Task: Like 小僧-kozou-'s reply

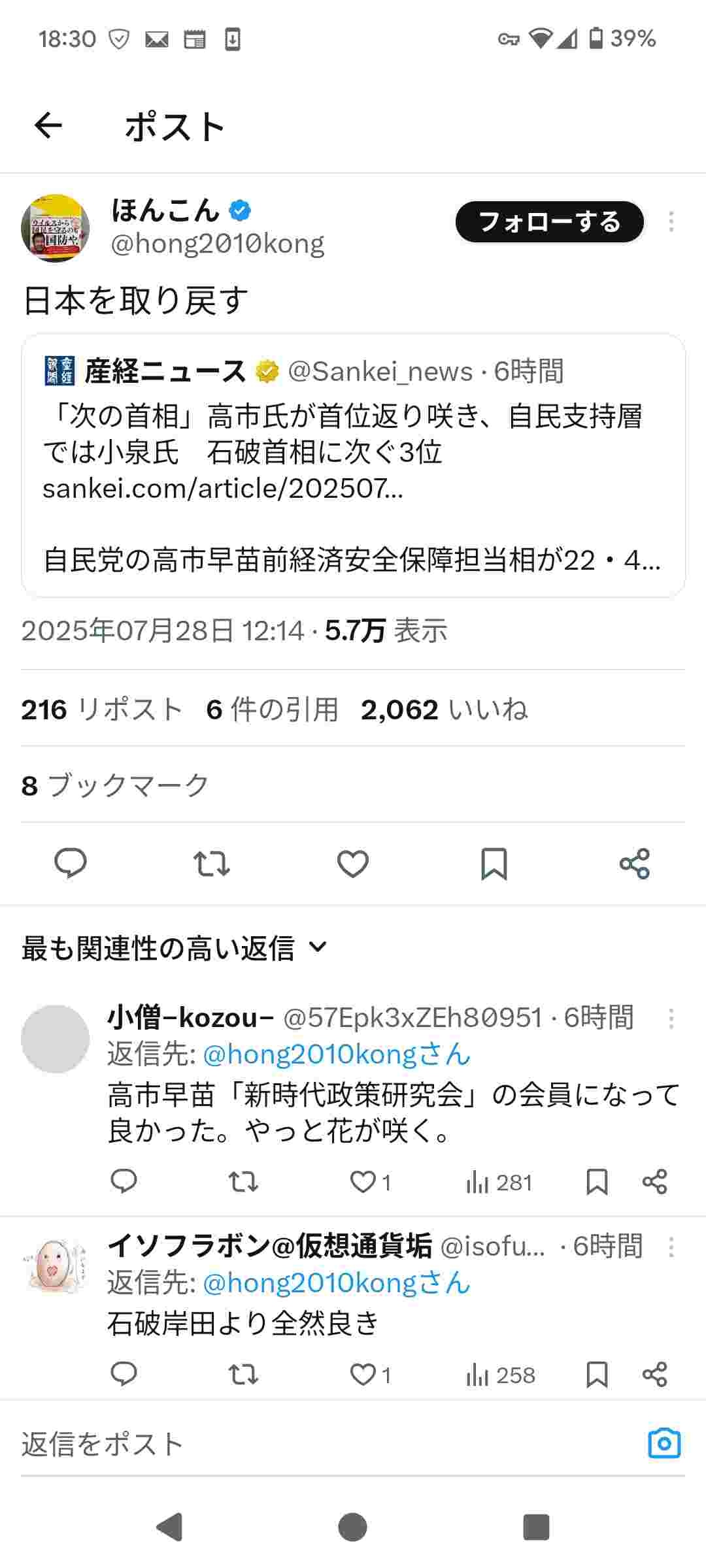Action: (363, 1183)
